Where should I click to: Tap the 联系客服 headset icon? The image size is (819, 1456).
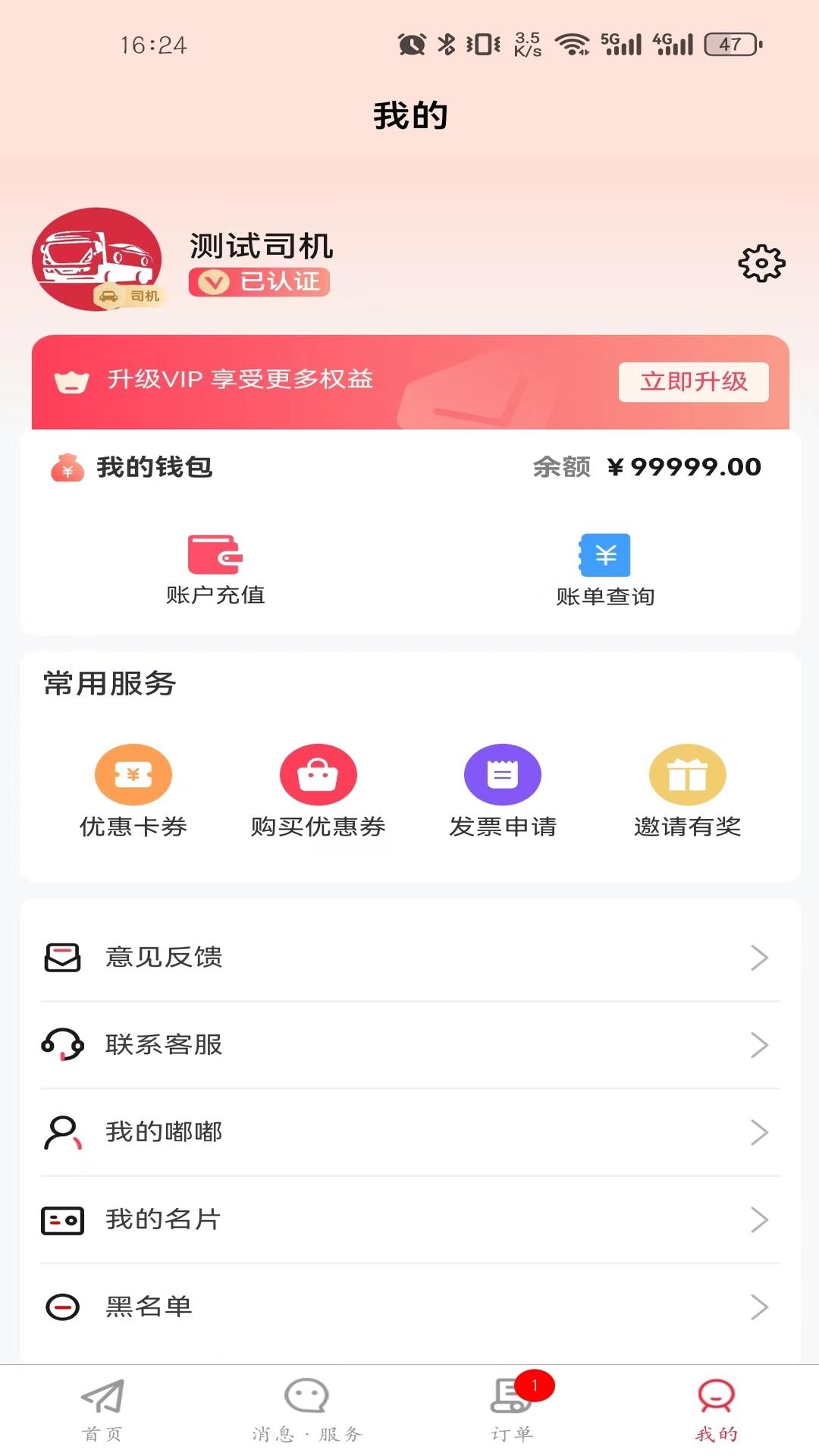click(63, 1044)
